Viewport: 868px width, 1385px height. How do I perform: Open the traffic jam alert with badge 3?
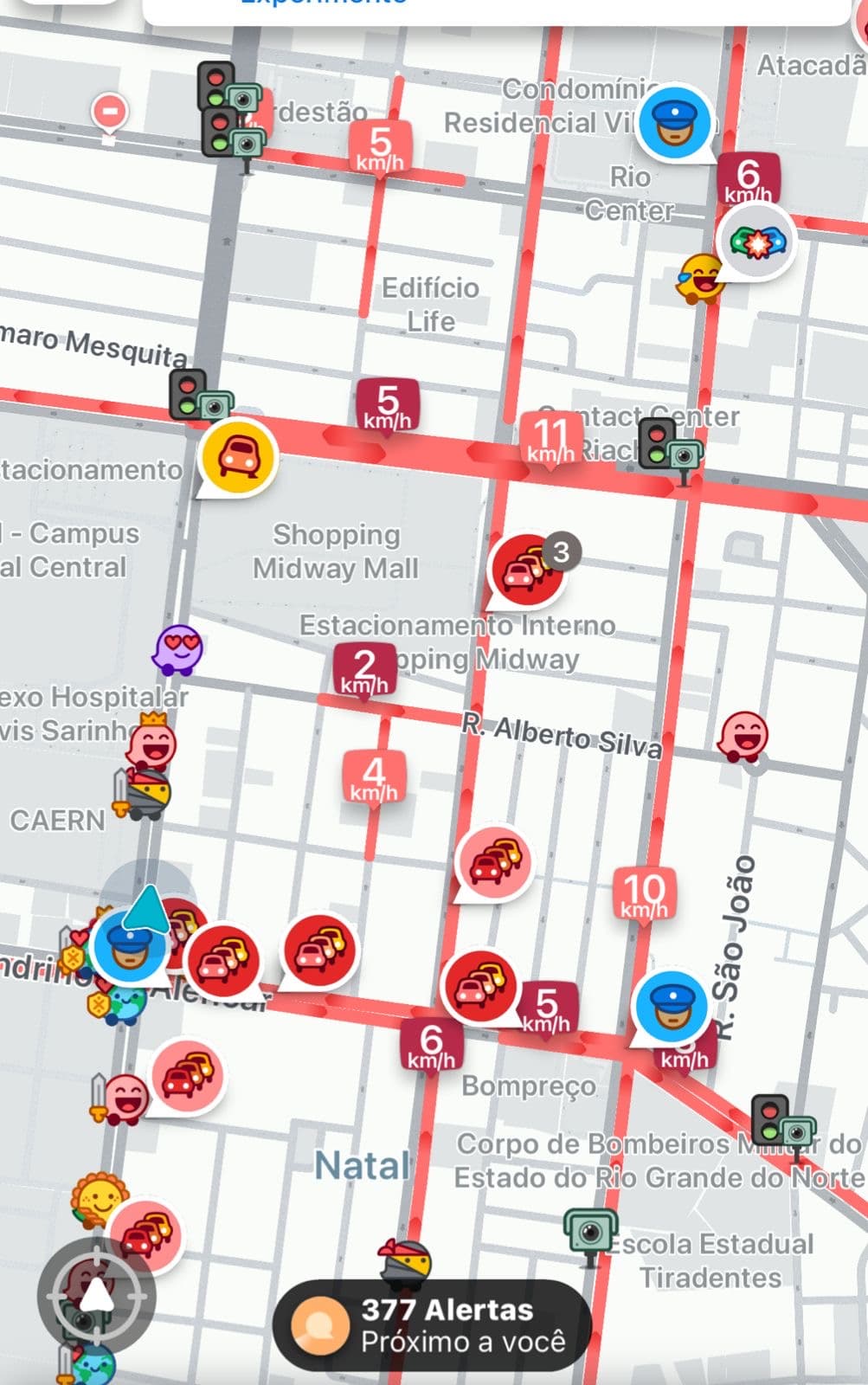tap(526, 569)
